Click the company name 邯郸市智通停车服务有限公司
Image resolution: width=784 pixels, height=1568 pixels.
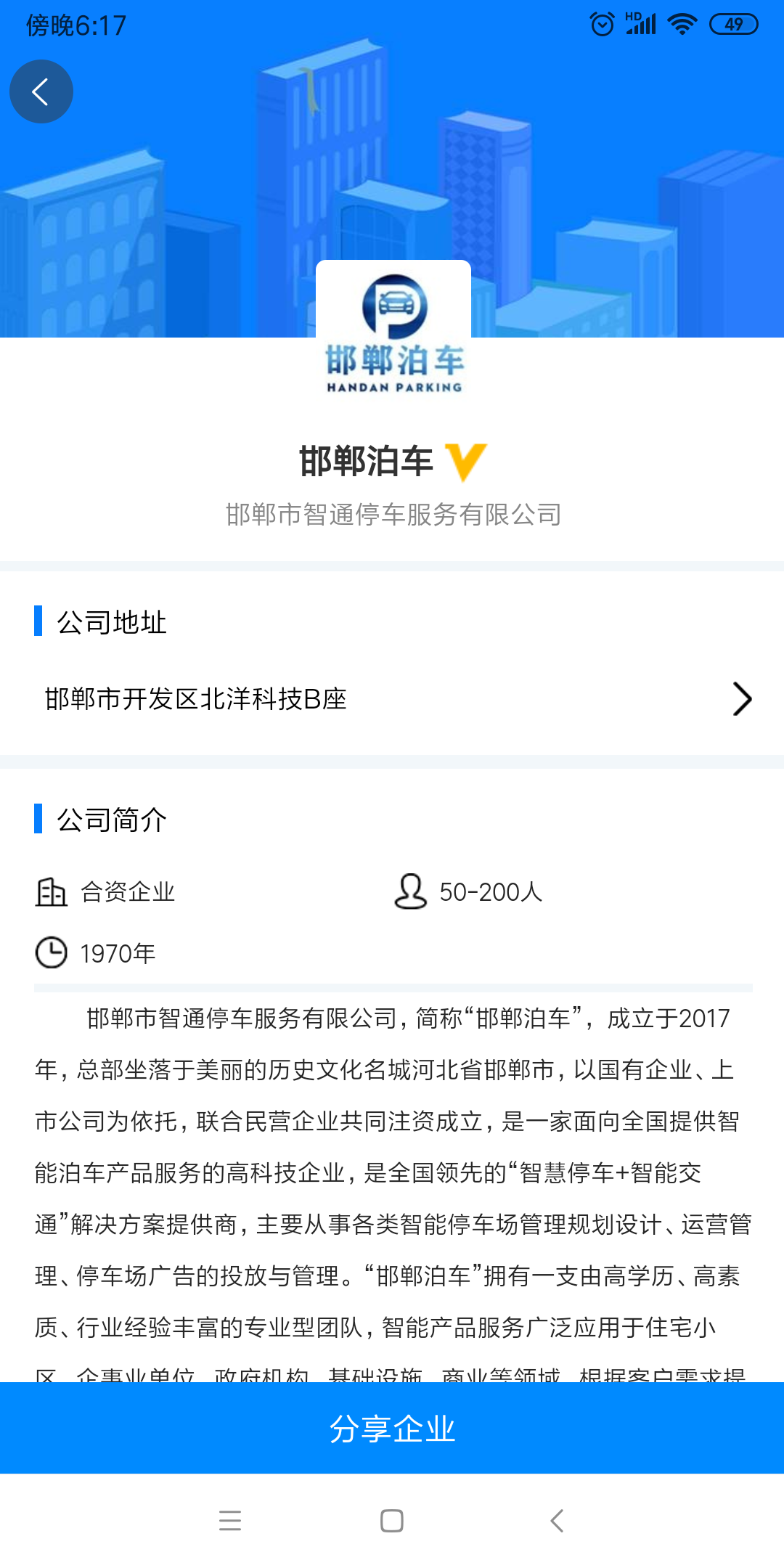click(x=392, y=514)
